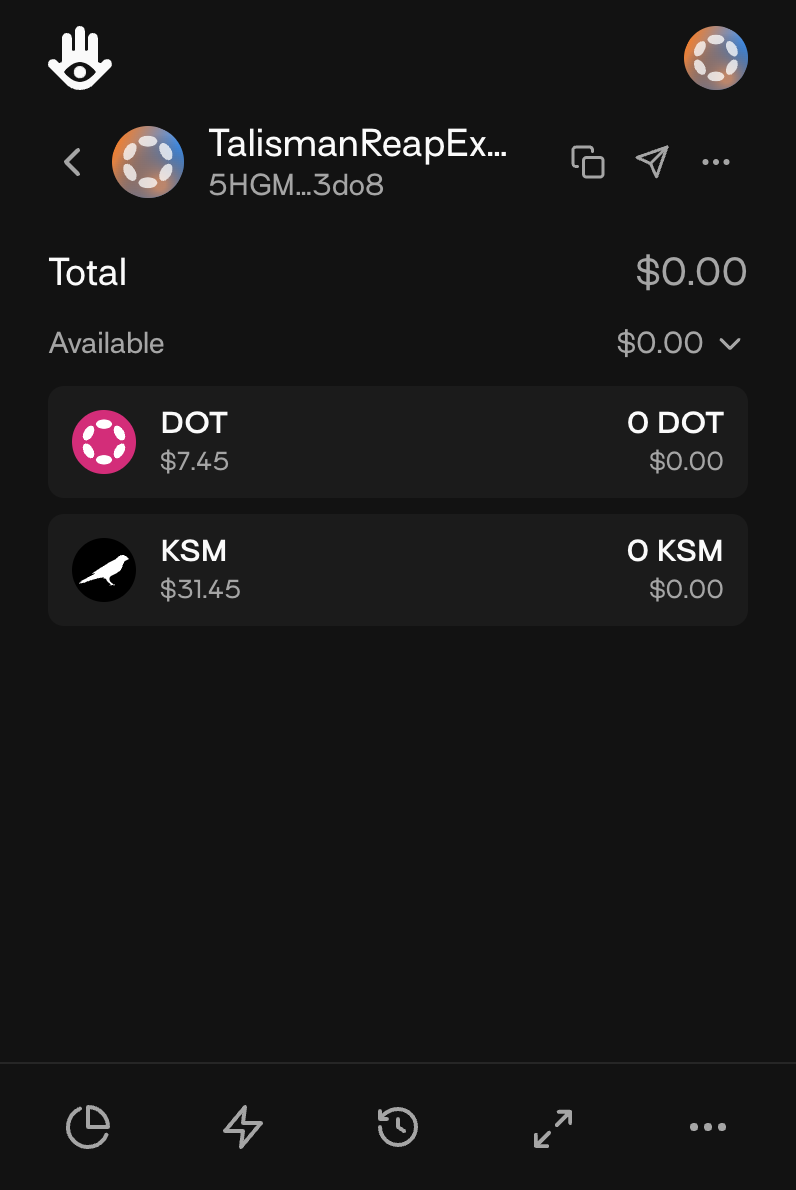Click the TalismanReapEx account avatar beside the name
The image size is (796, 1190).
[148, 162]
